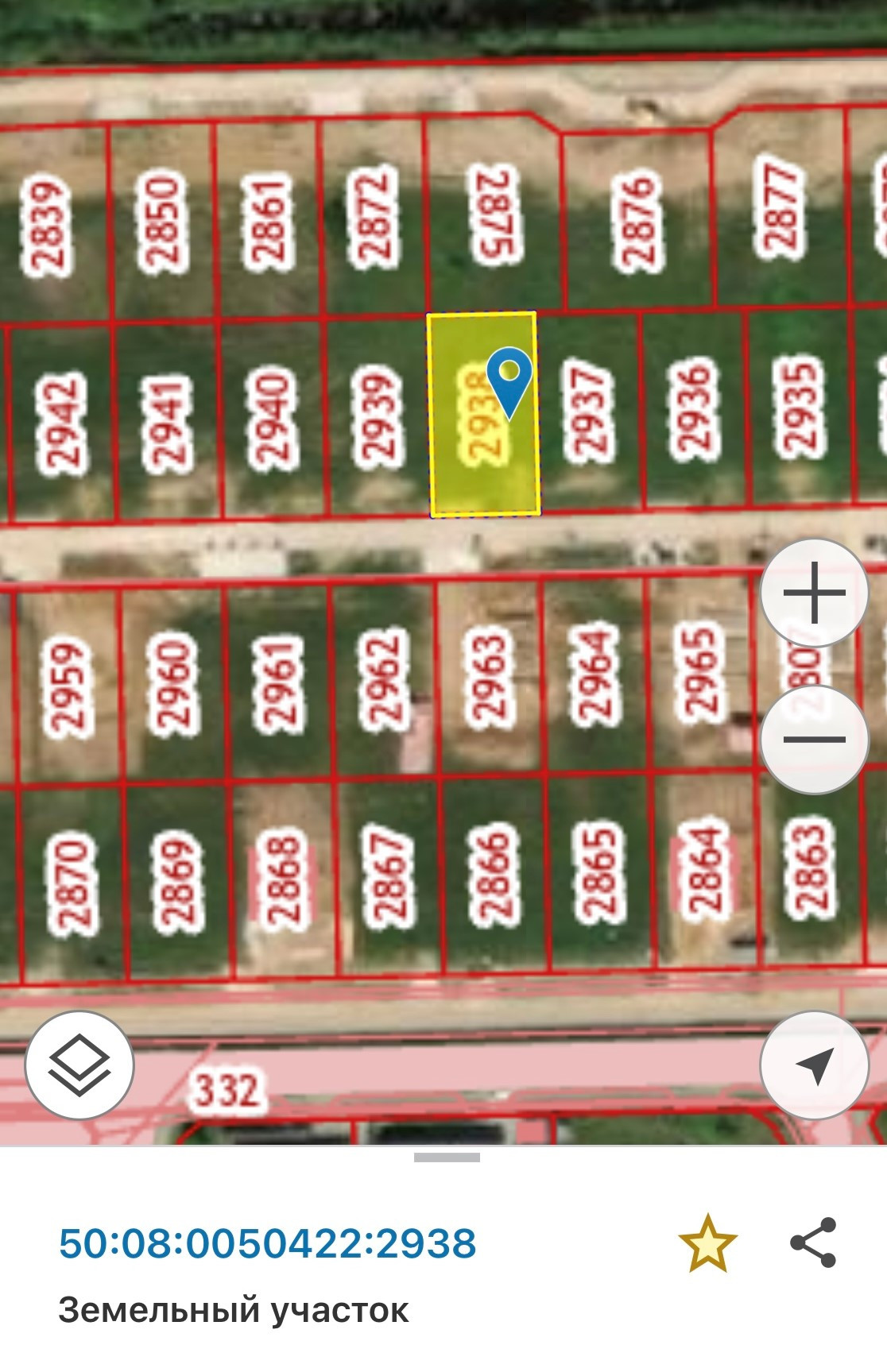Share this land parcel

813,1243
